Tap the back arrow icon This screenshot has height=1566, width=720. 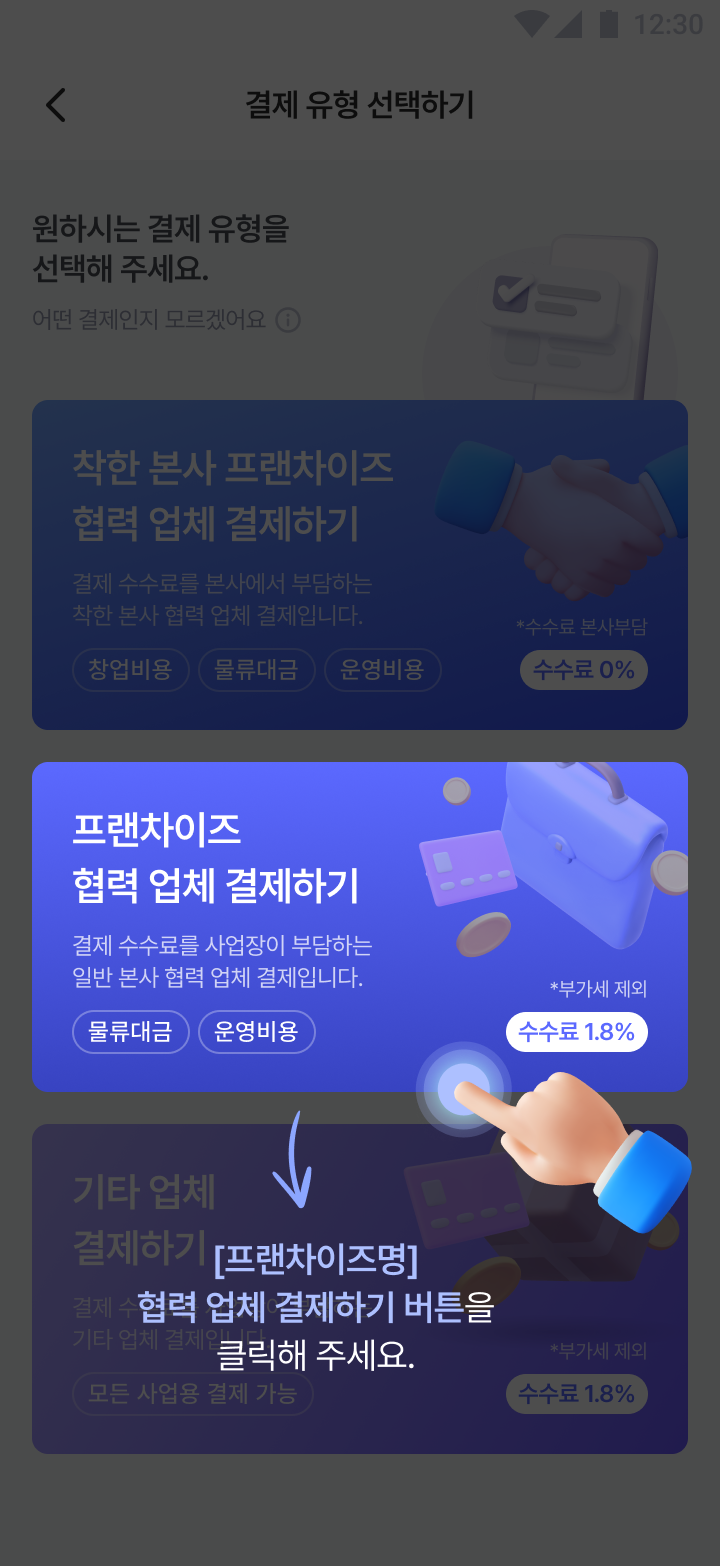[x=55, y=104]
